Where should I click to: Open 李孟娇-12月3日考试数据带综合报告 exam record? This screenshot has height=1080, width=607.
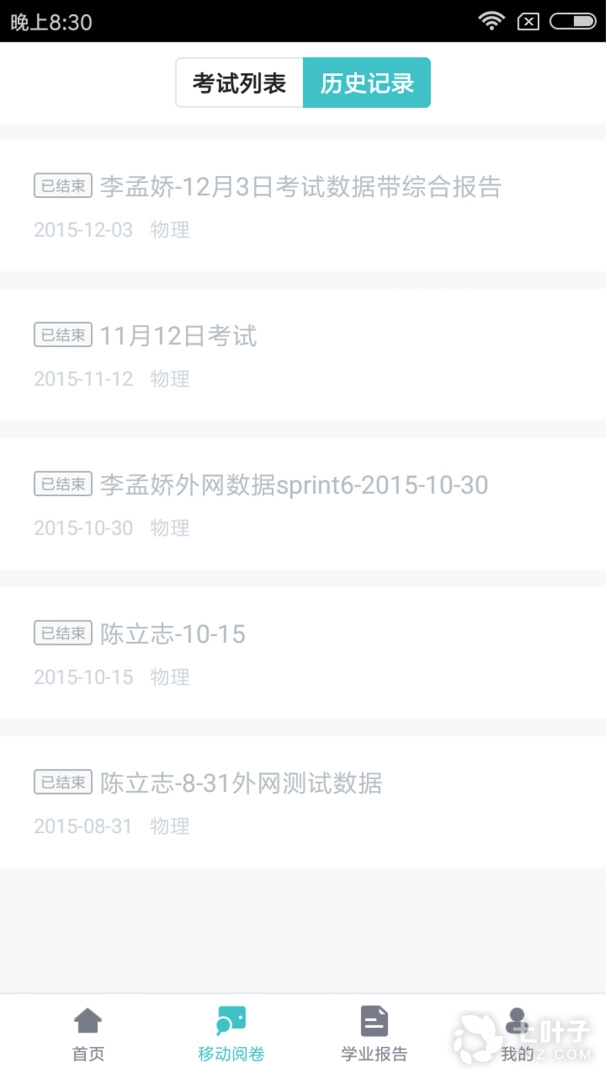pyautogui.click(x=300, y=186)
